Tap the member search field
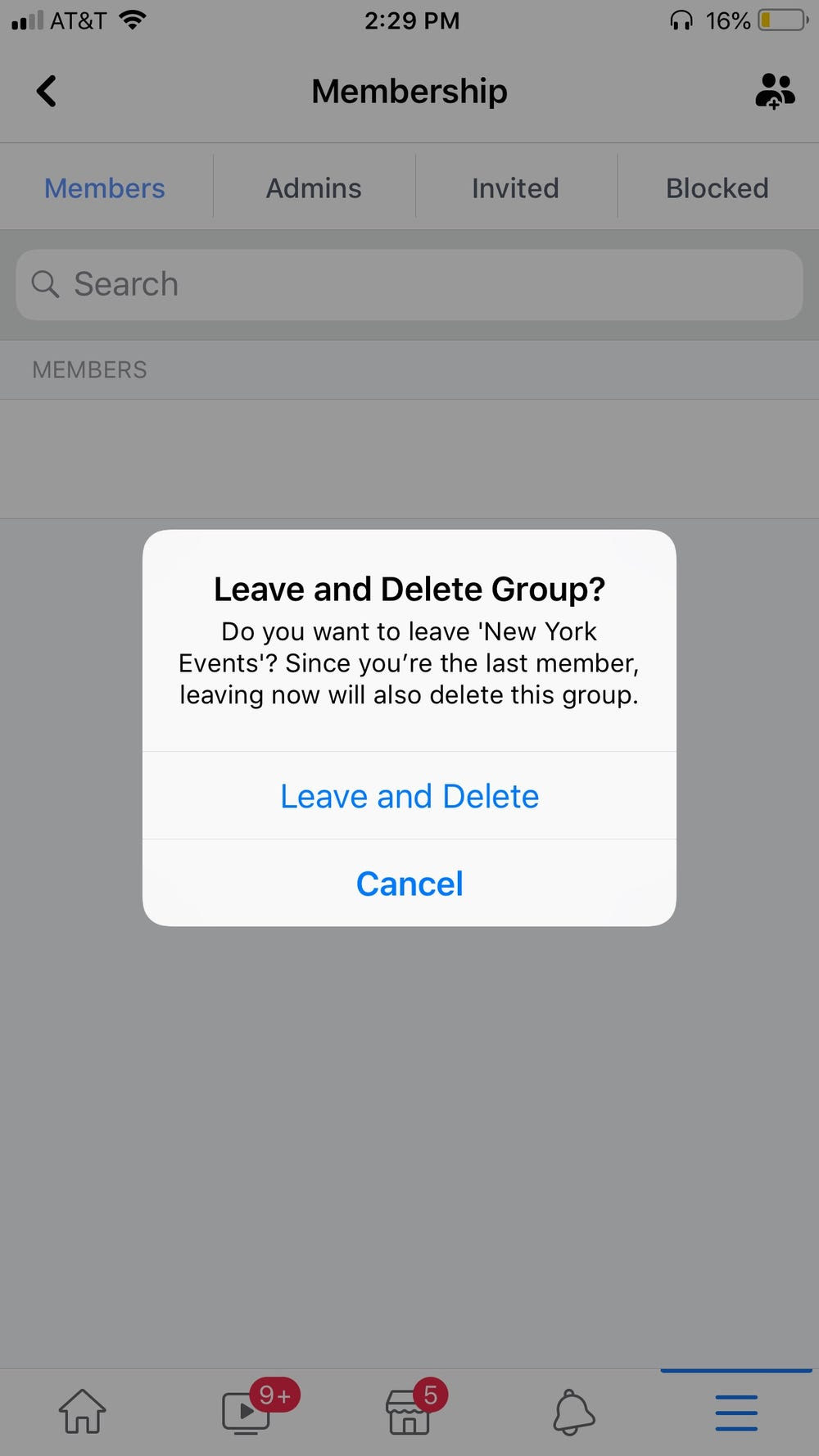 409,284
